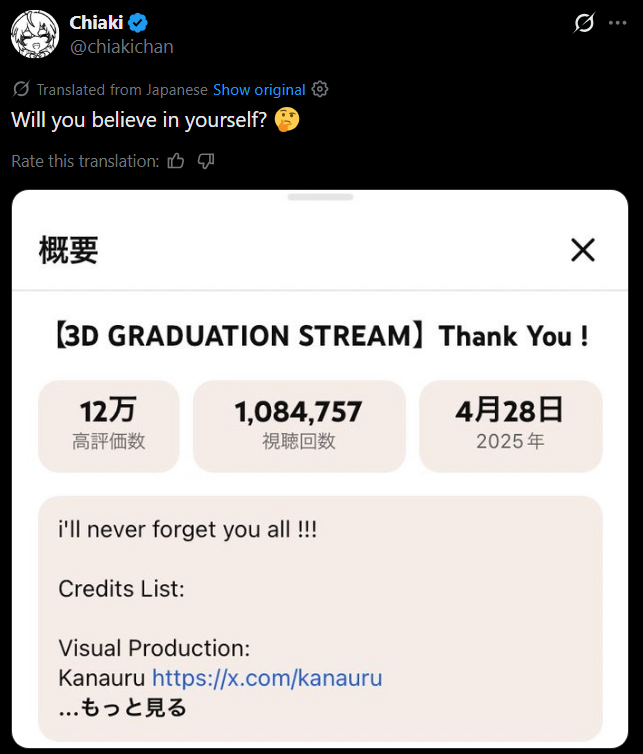Open Chiaki's profile avatar
643x754 pixels.
coord(35,34)
